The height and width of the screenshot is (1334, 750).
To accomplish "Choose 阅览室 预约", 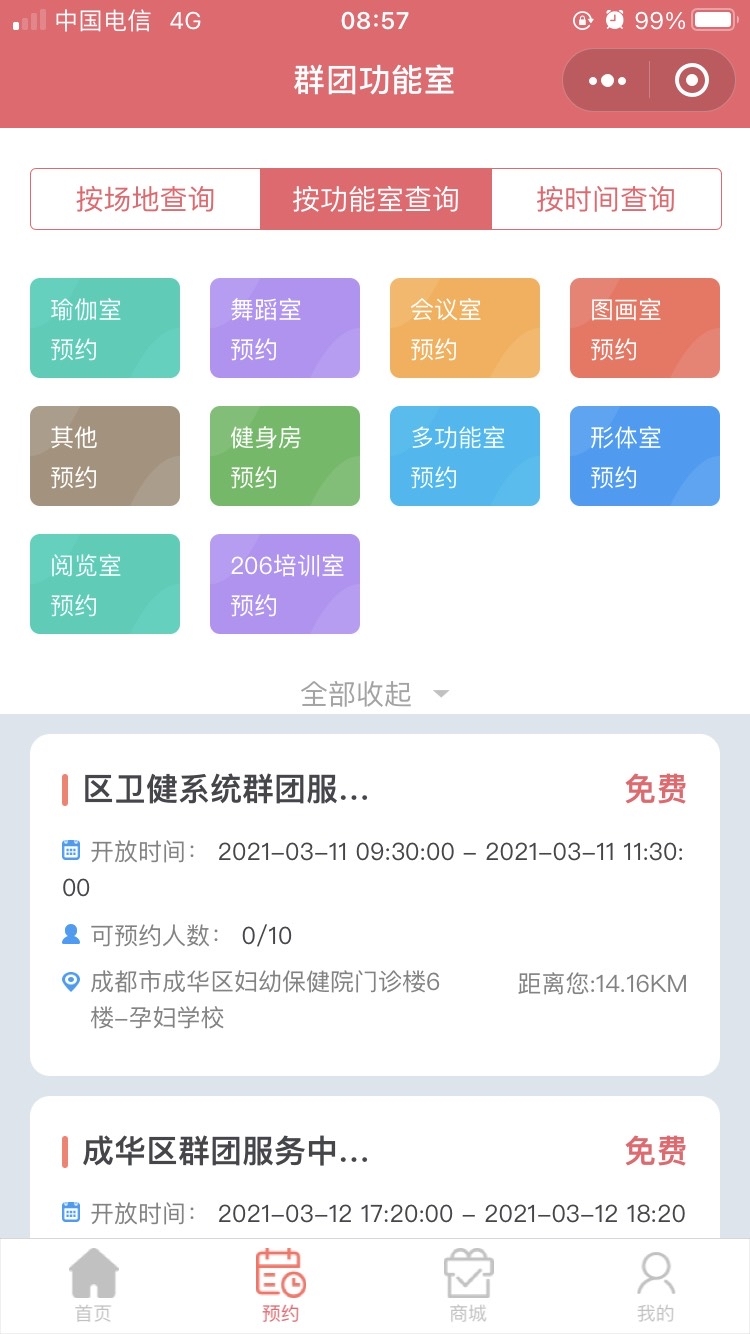I will pyautogui.click(x=105, y=584).
